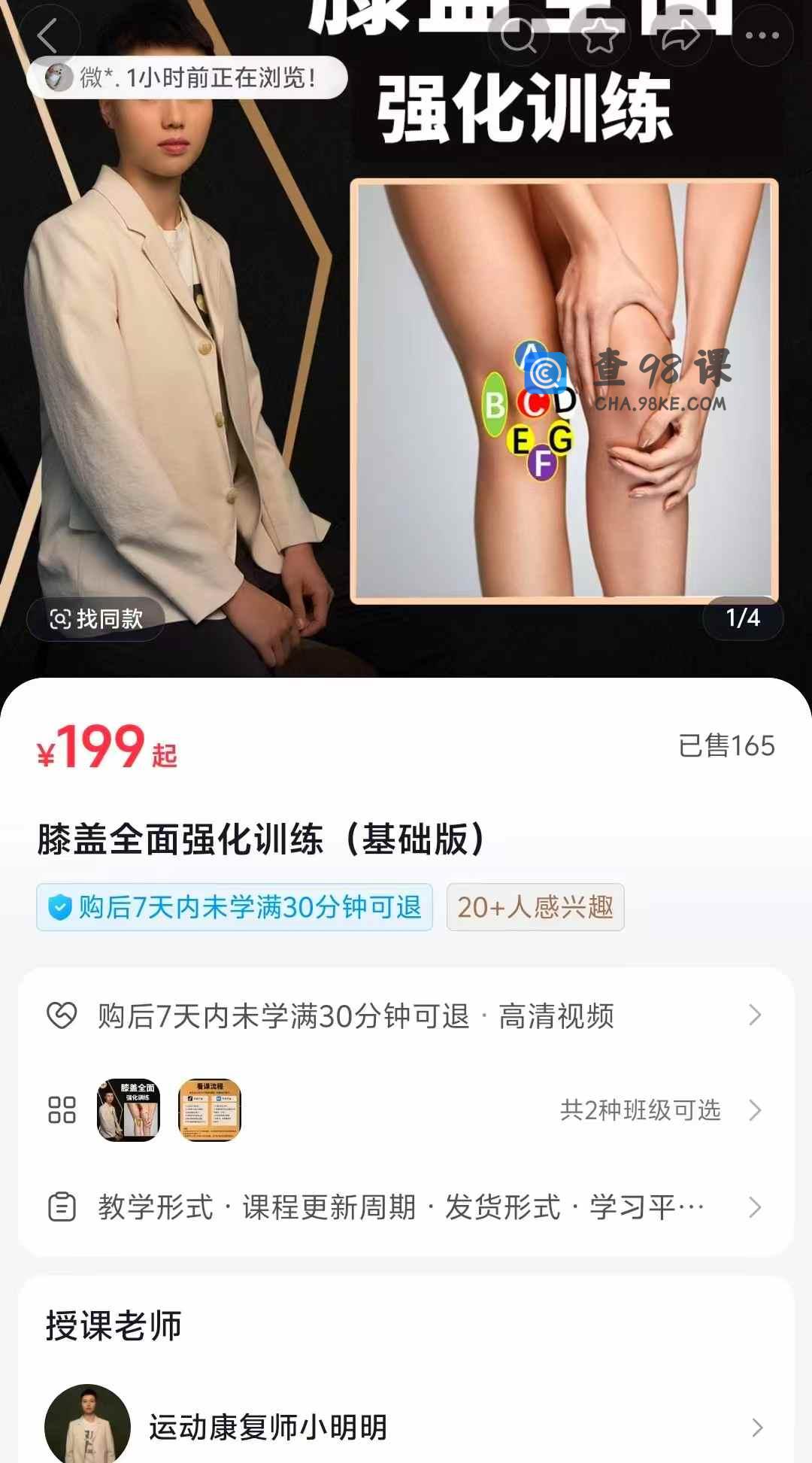The height and width of the screenshot is (1463, 812).
Task: Open the refund policy · 高清视频 row
Action: click(x=406, y=1016)
